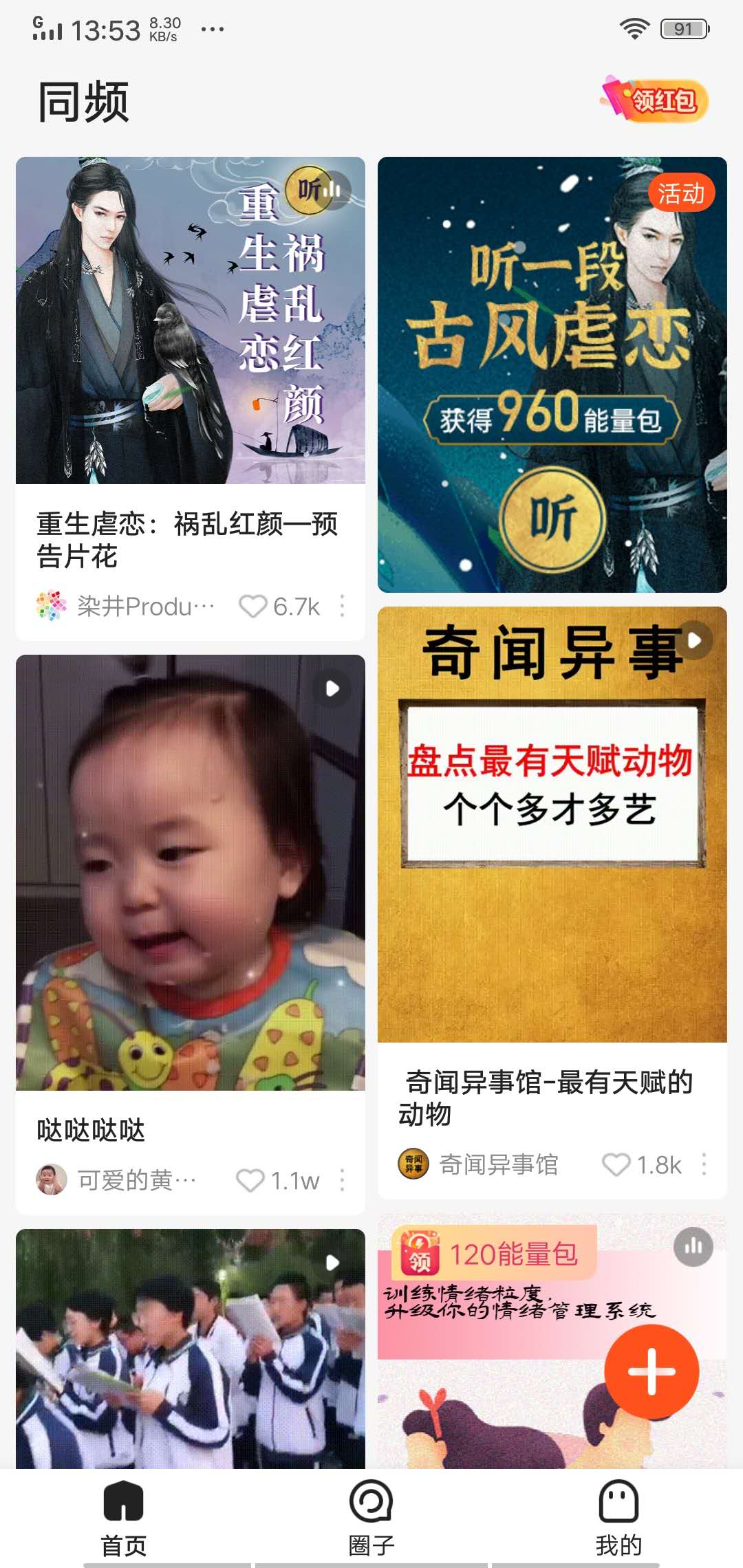Image resolution: width=743 pixels, height=1568 pixels.
Task: Play the 哒哒哒哒 baby video
Action: (x=190, y=872)
